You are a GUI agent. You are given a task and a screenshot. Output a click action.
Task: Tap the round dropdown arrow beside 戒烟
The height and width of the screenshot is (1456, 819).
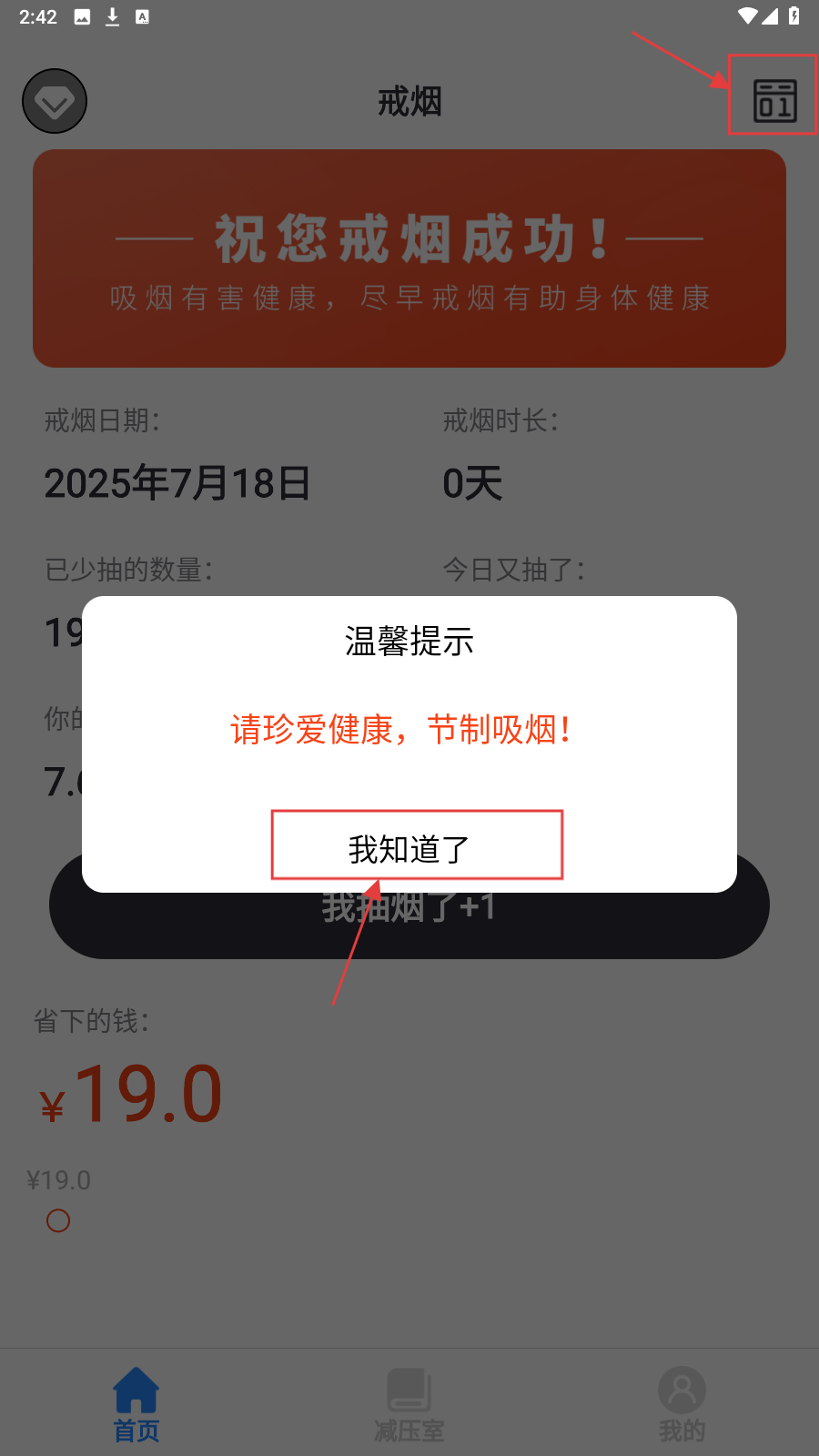click(x=55, y=101)
